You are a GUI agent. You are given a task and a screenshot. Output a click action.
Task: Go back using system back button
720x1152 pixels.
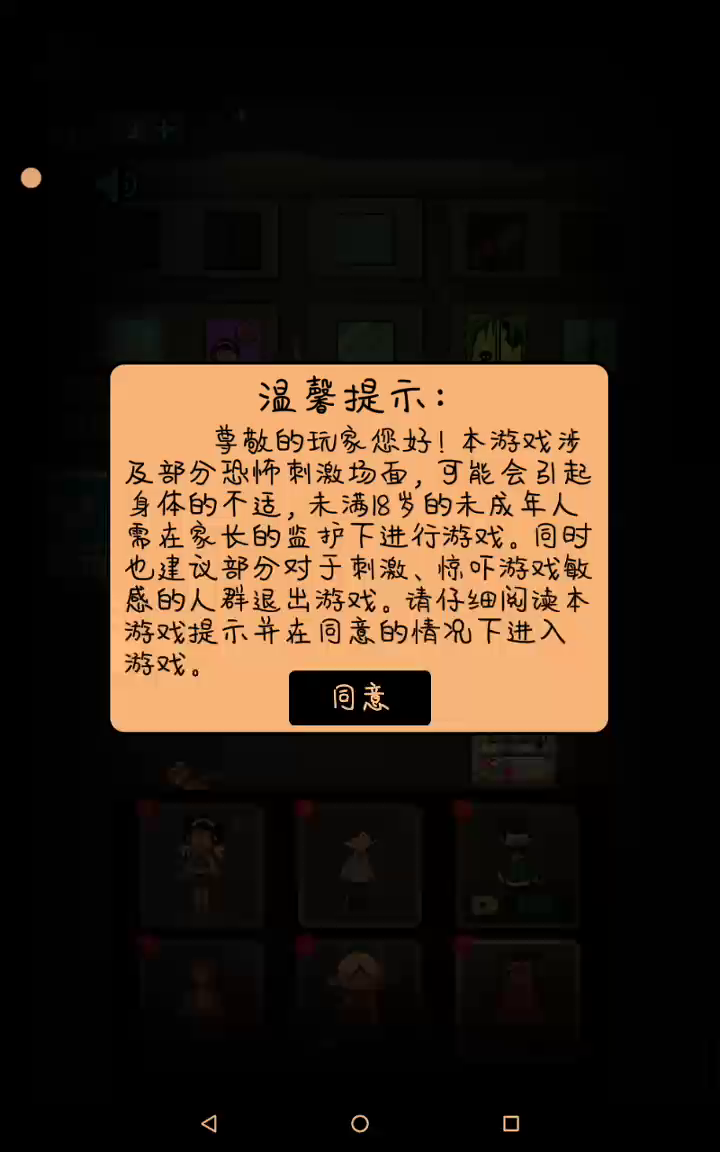(209, 1123)
